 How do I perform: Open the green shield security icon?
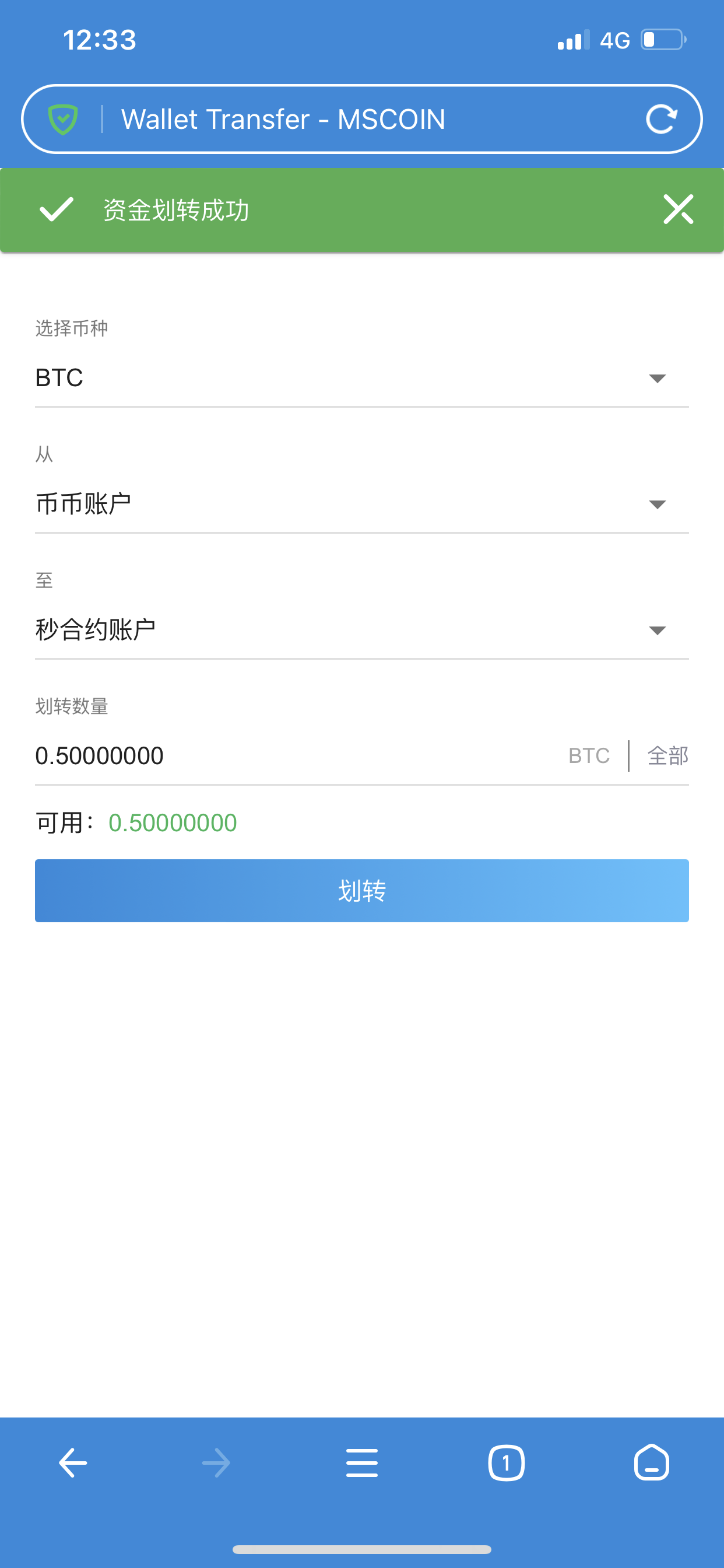tap(64, 120)
